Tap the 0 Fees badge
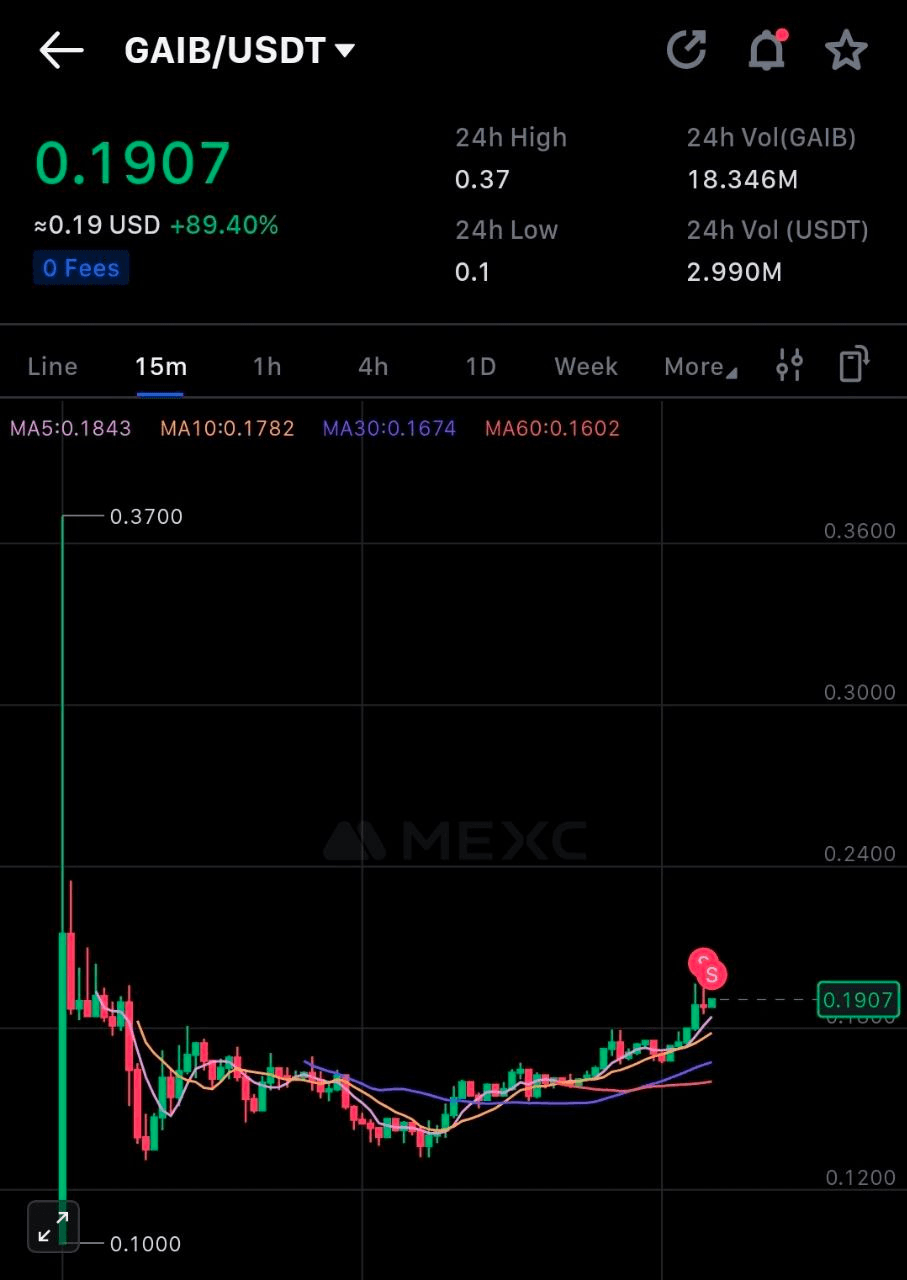 [x=81, y=268]
